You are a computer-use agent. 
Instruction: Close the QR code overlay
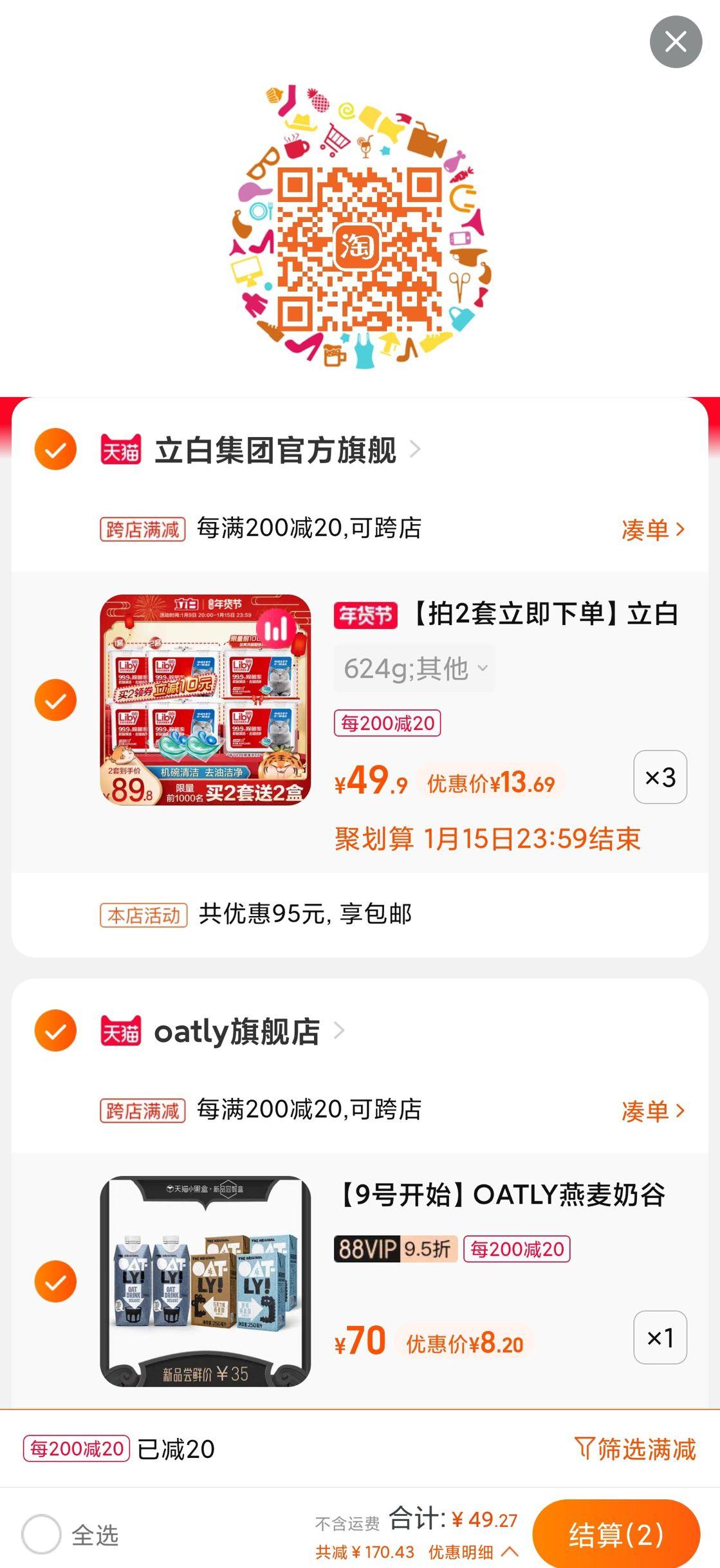pos(676,42)
